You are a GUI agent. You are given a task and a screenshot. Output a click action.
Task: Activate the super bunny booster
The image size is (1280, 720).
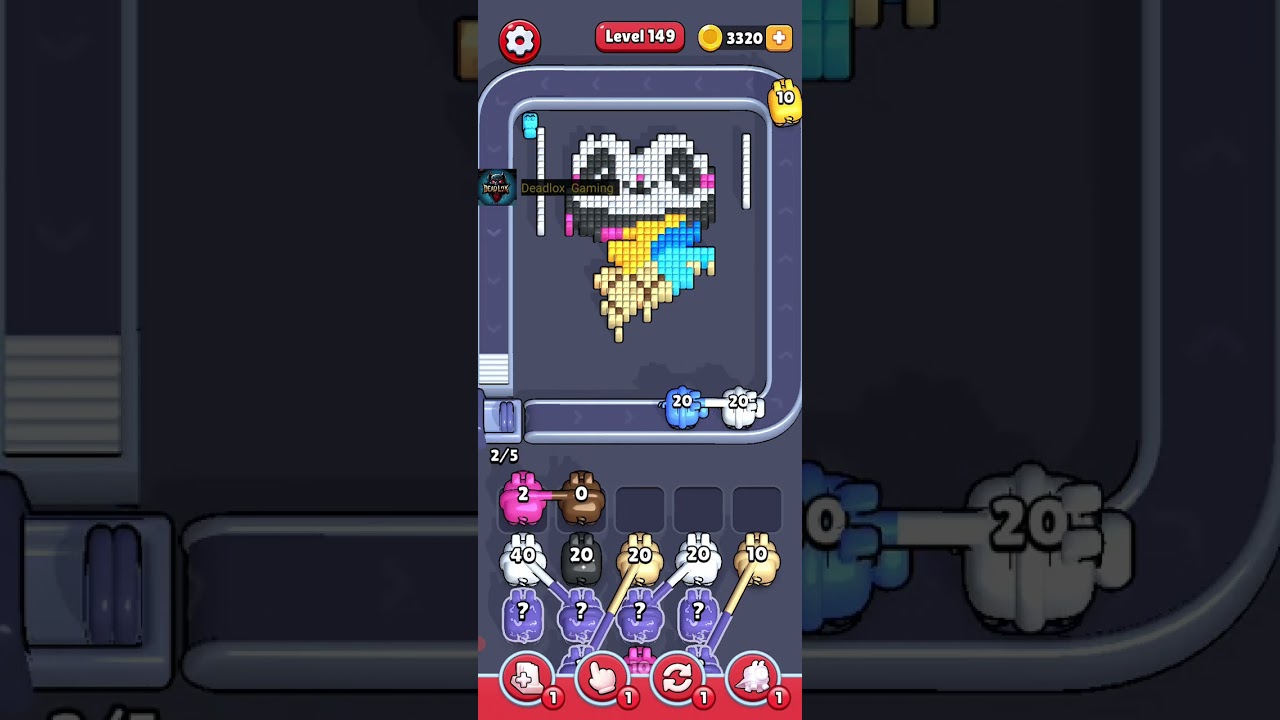pos(753,680)
